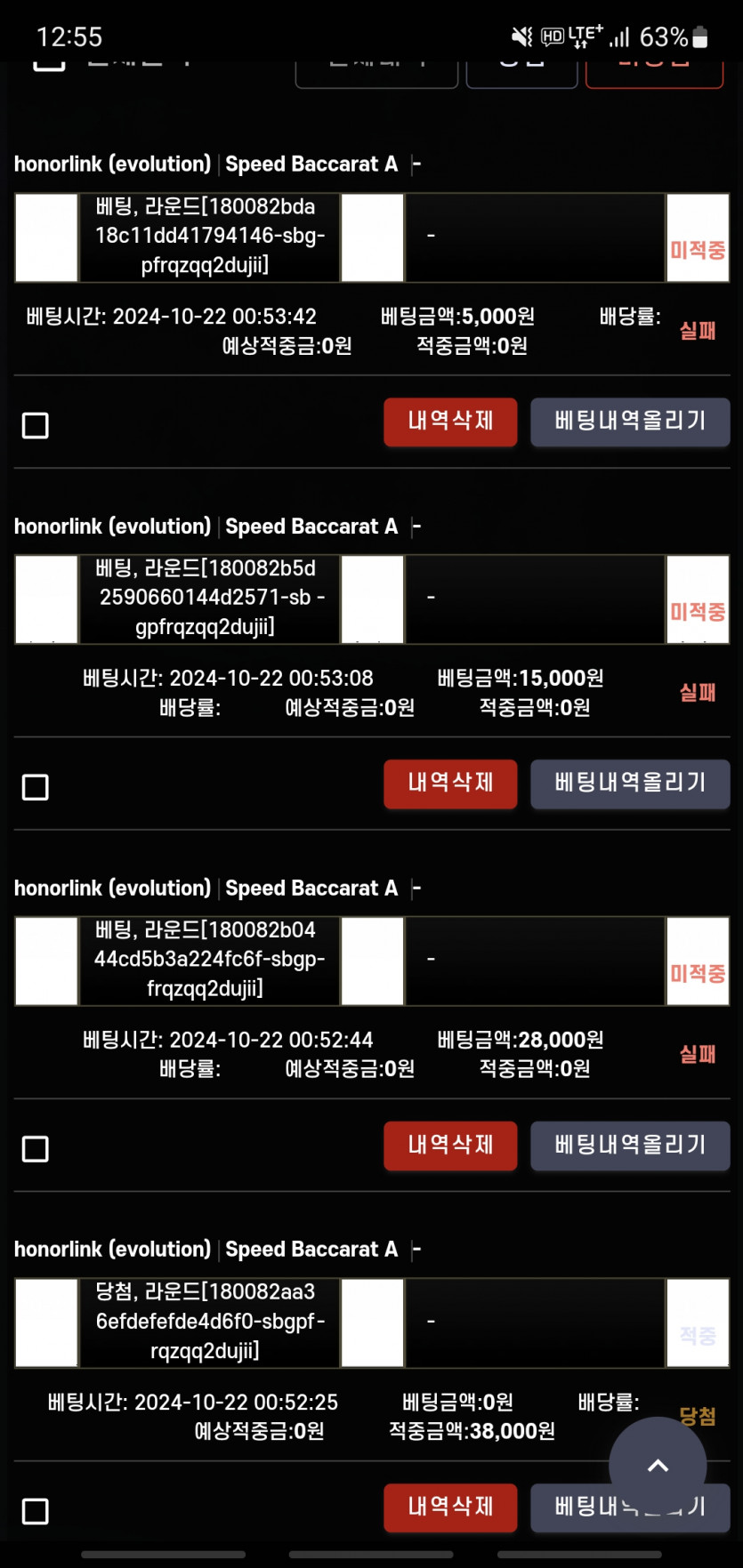Post the 28,000원 bet using 베팅내역올리기
The width and height of the screenshot is (743, 1568).
(630, 1146)
